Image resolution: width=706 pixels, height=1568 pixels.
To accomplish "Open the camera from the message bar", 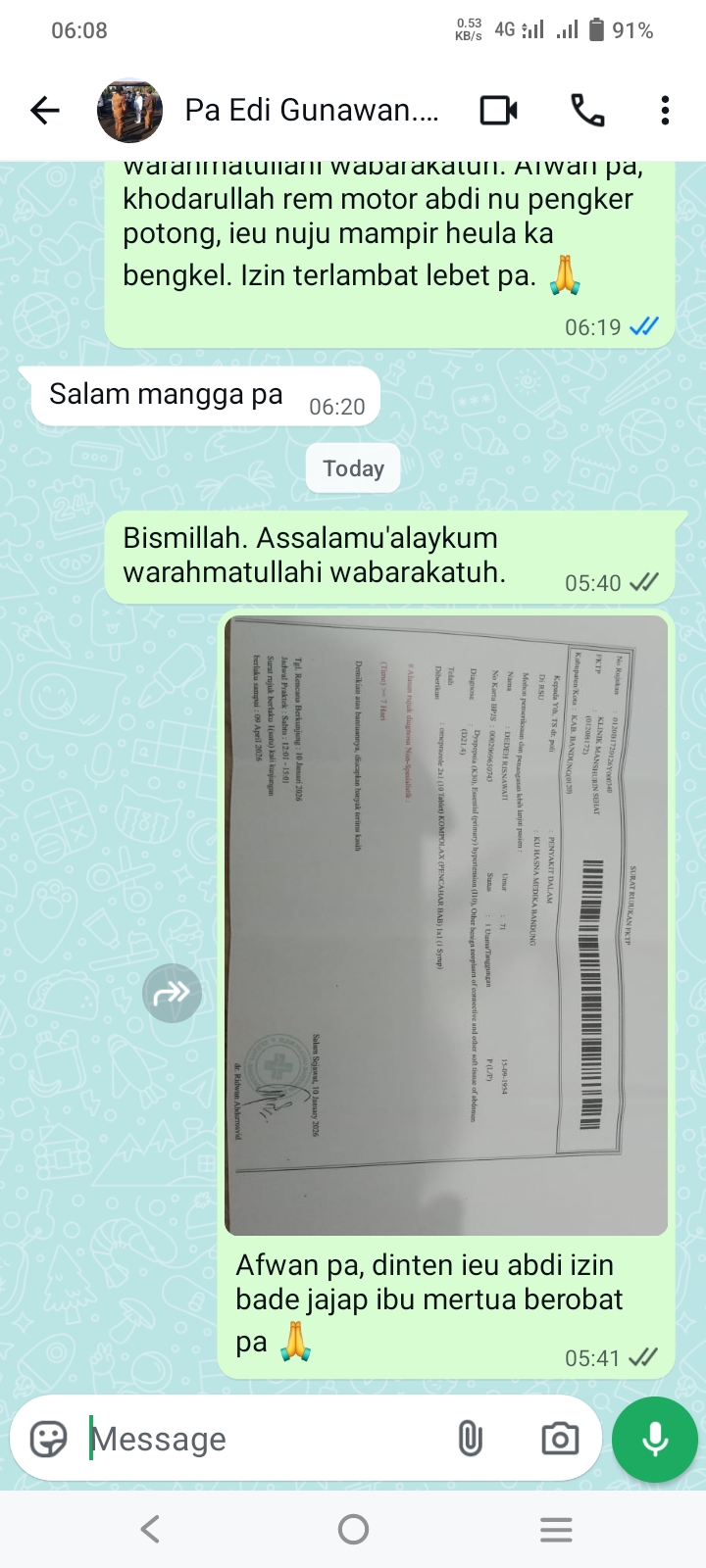I will click(x=560, y=1439).
